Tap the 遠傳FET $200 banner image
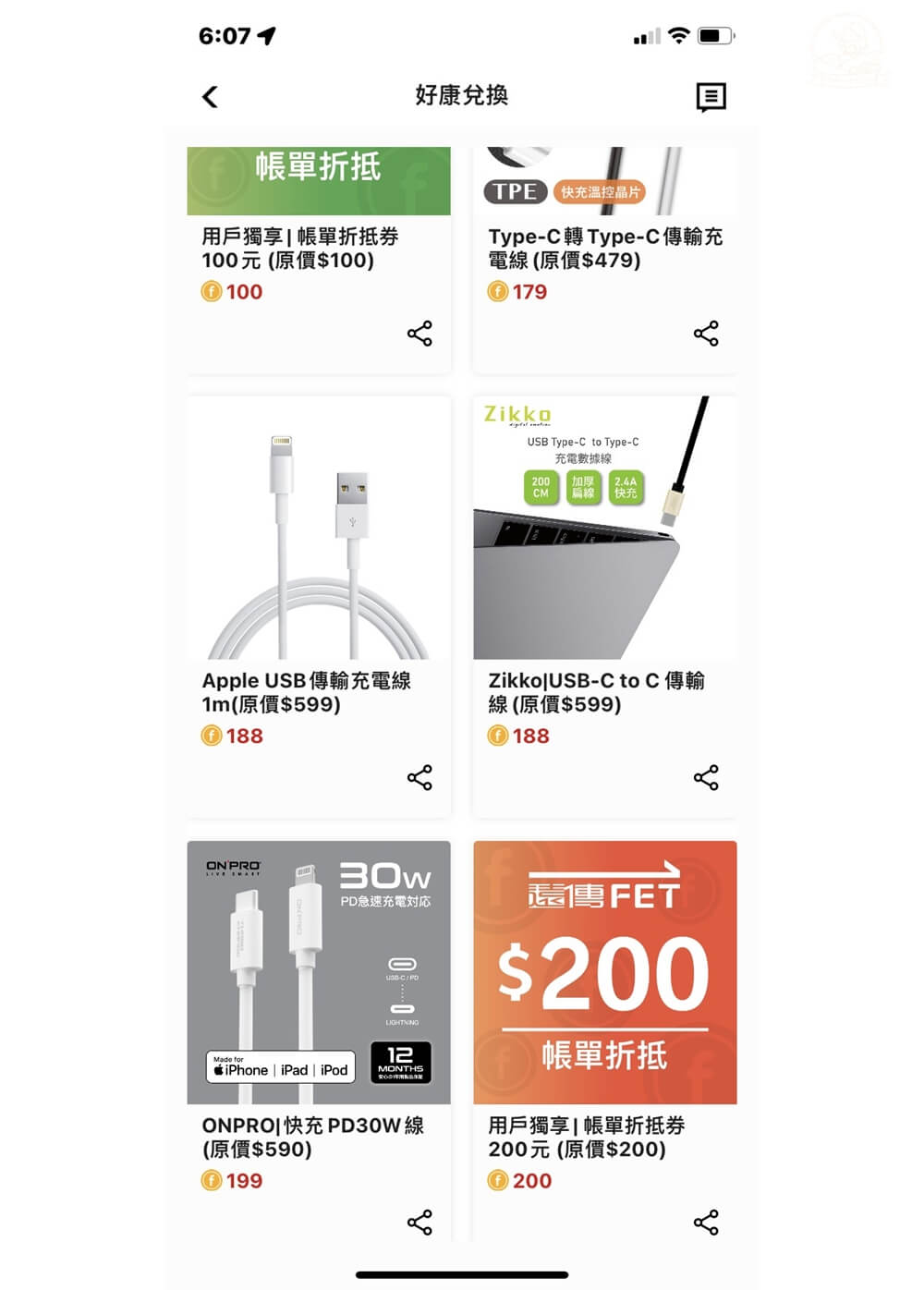 coord(604,970)
